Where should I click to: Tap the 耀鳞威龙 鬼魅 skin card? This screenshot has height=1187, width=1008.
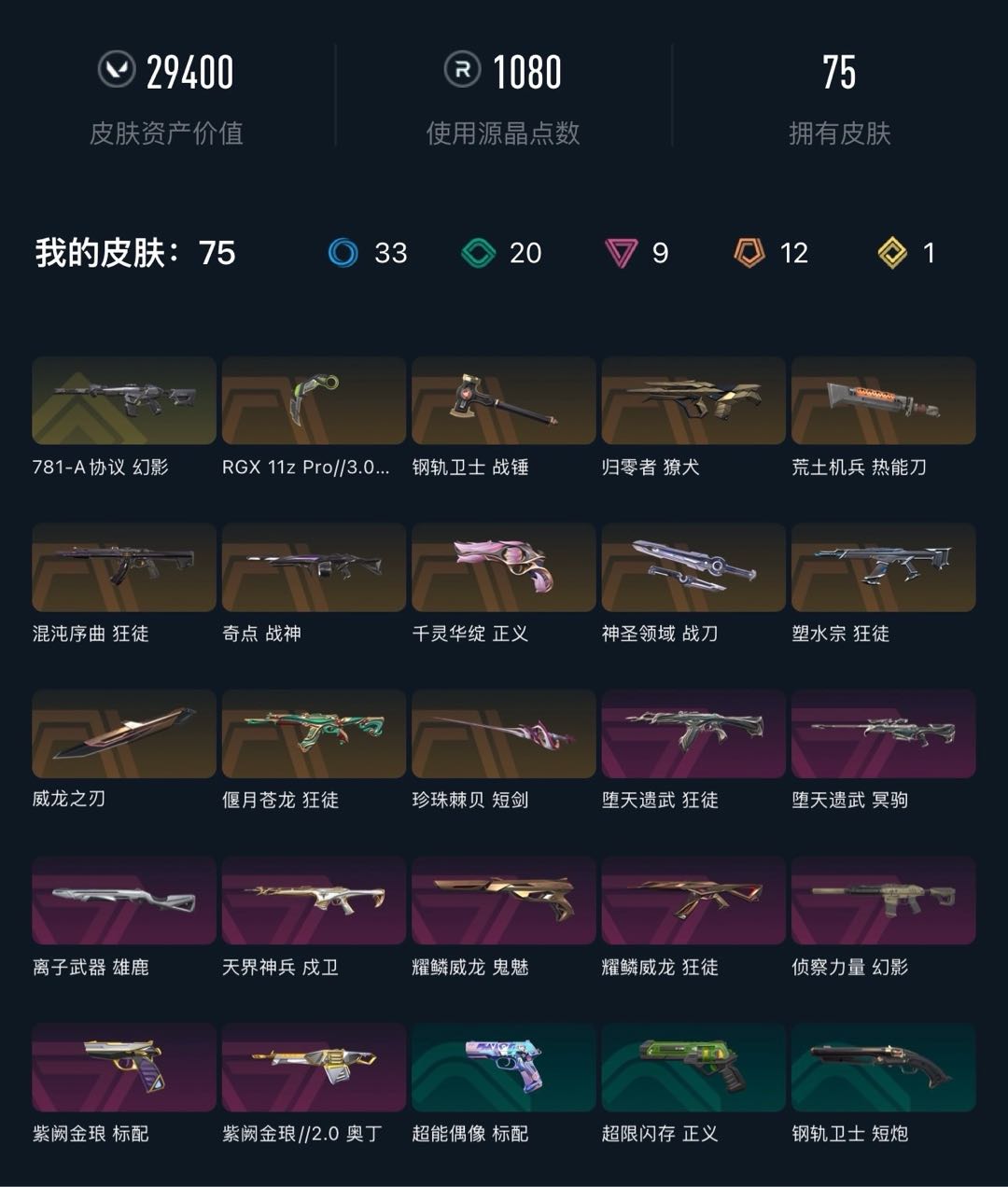(503, 901)
